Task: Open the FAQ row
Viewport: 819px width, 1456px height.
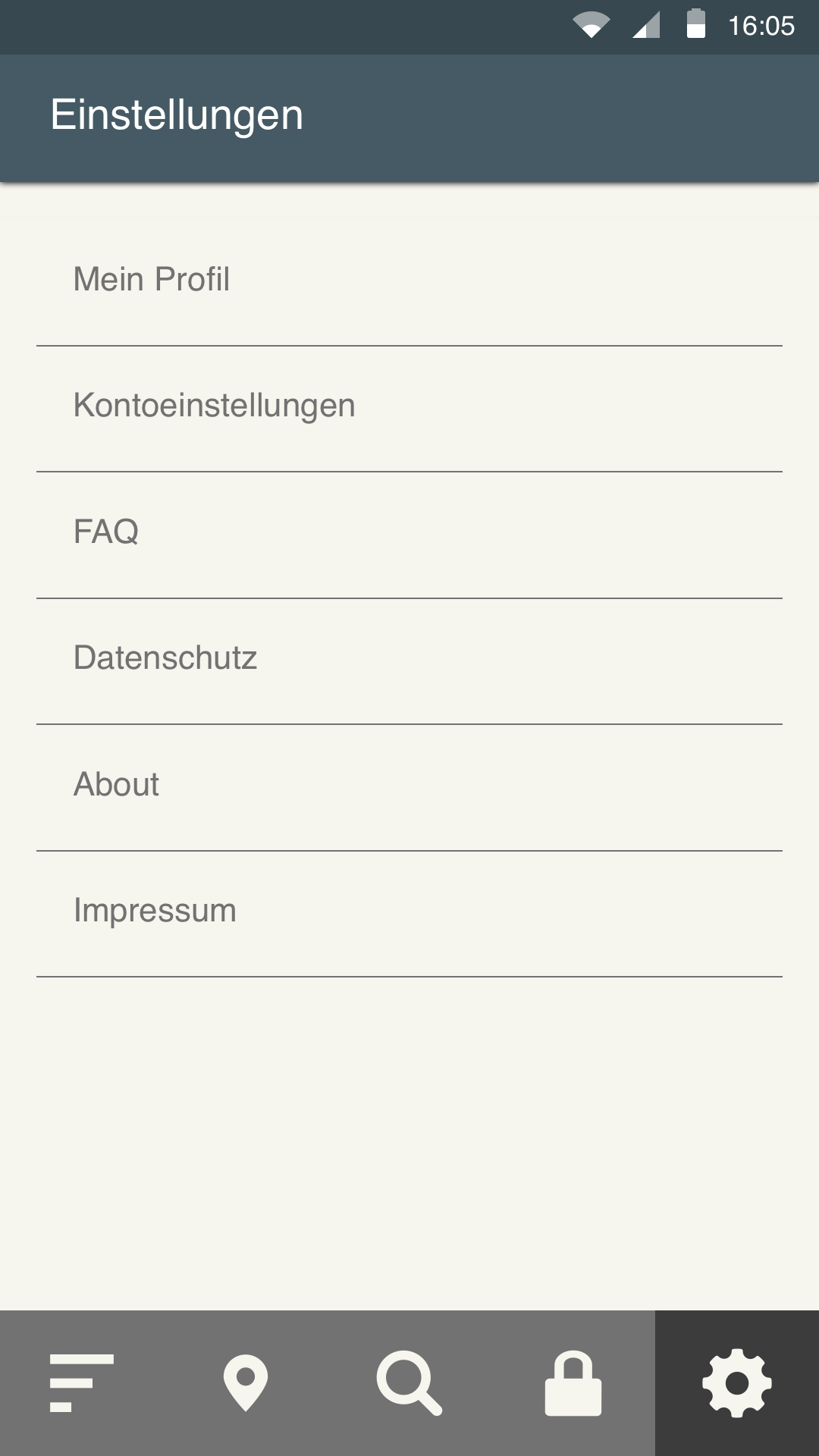Action: pyautogui.click(x=409, y=535)
